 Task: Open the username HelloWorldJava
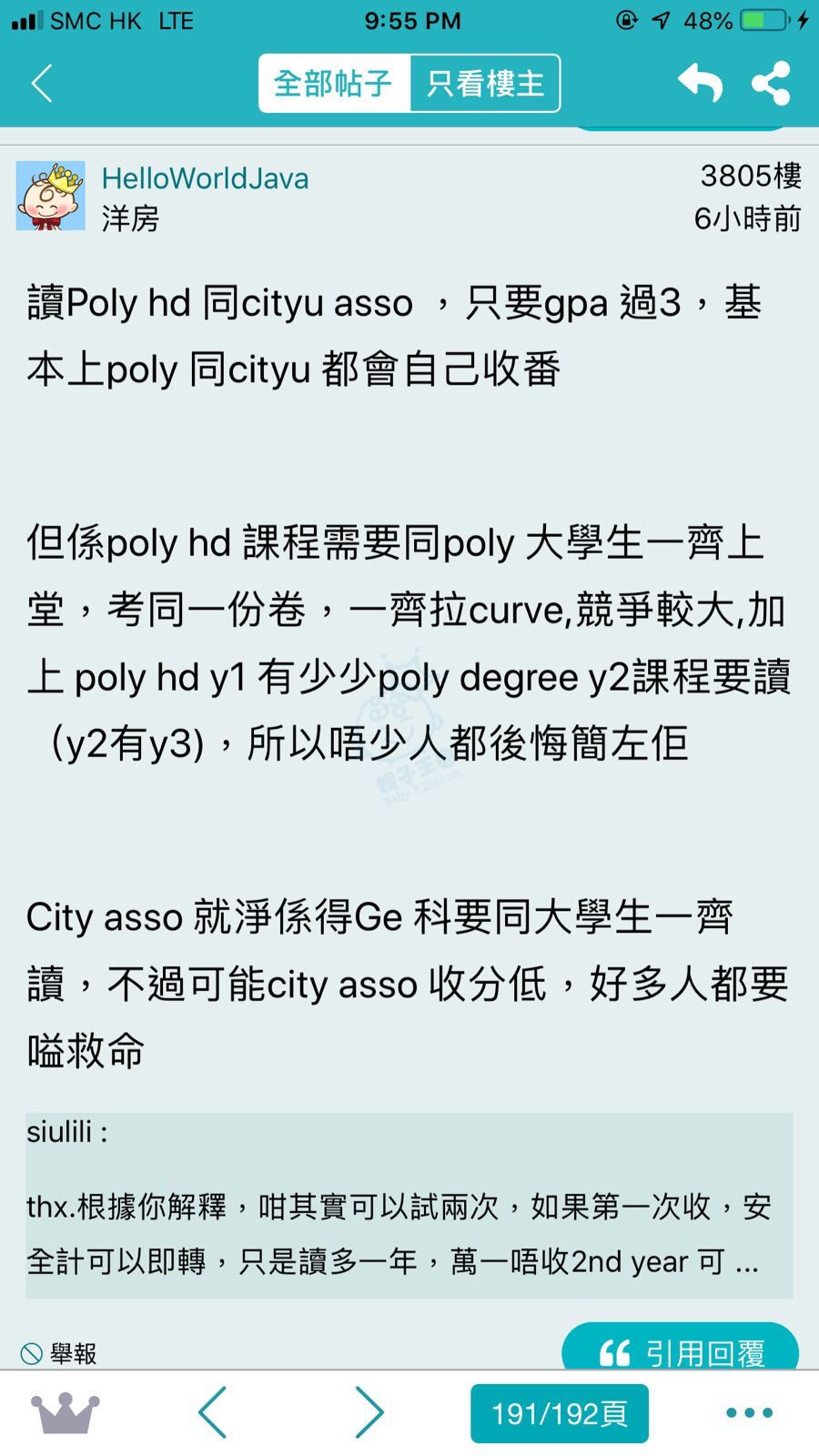(x=205, y=178)
